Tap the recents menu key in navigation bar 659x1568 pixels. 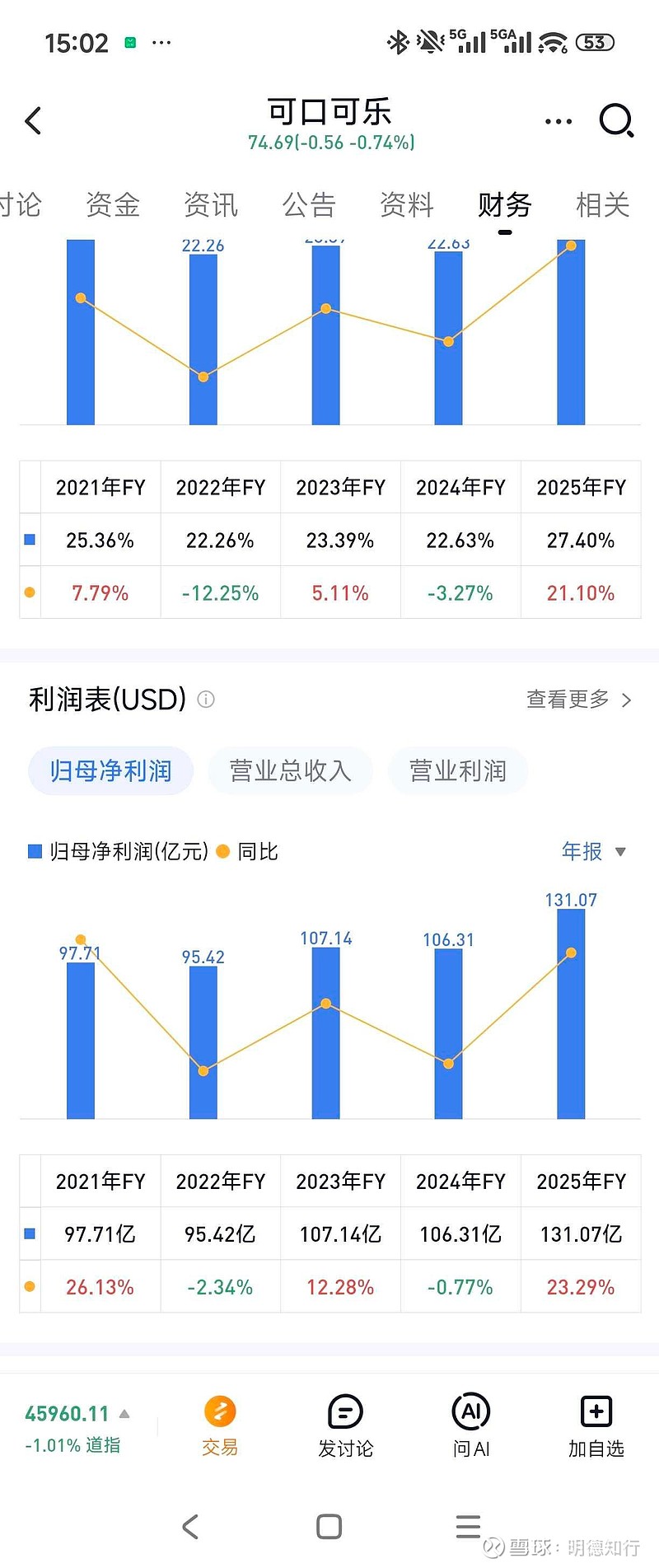[x=467, y=1526]
